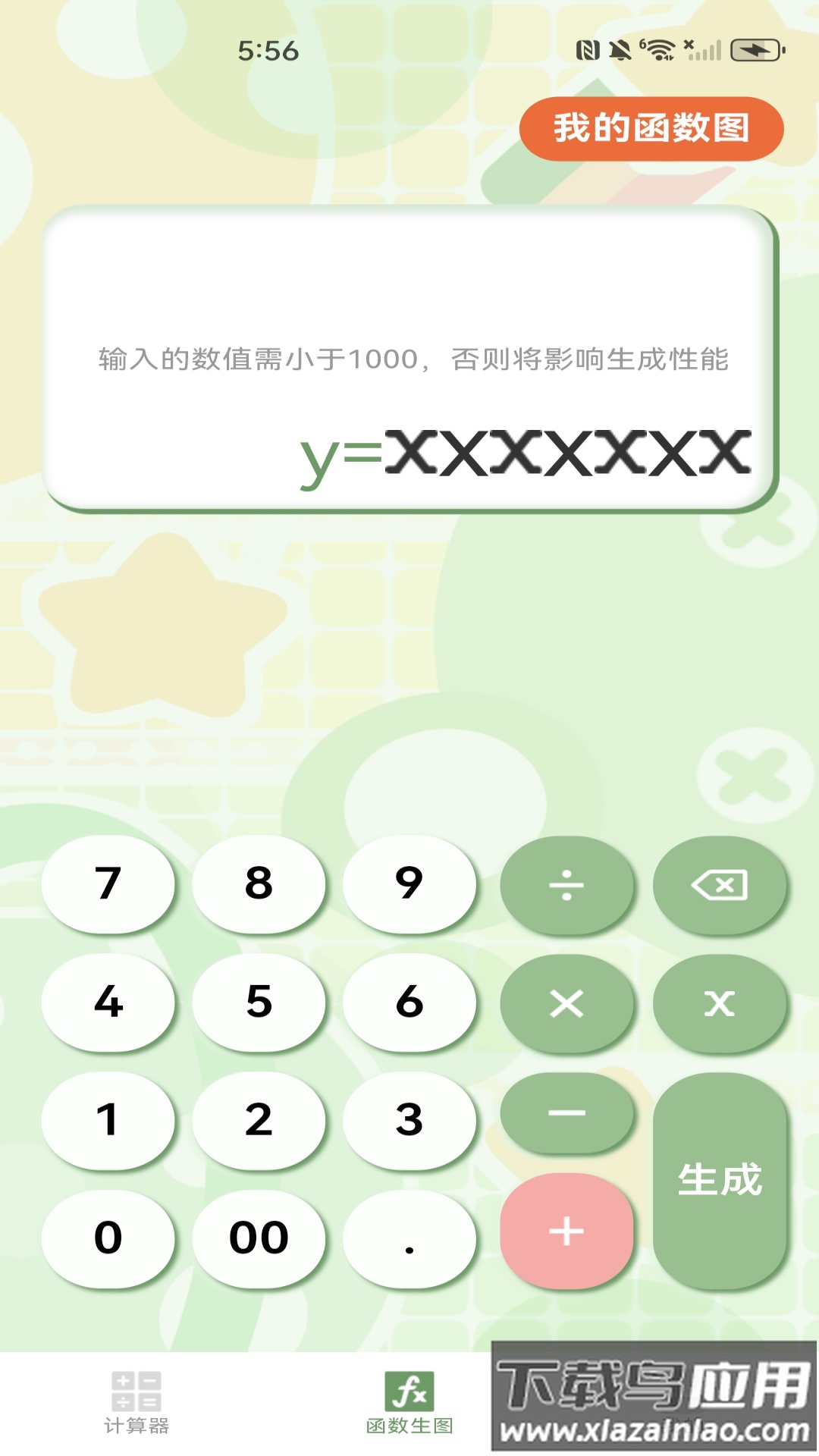Enter digit 7

click(x=108, y=884)
